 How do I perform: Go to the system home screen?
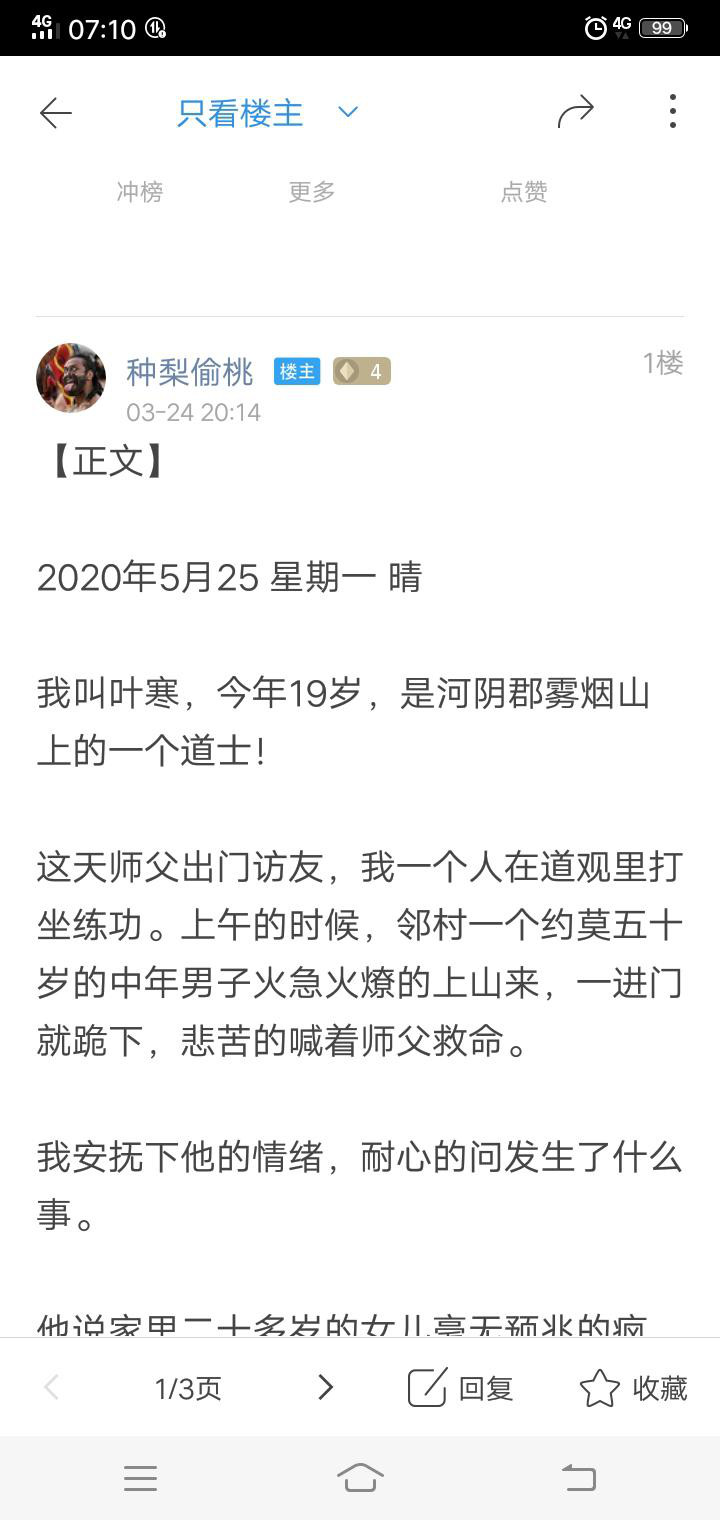360,1477
